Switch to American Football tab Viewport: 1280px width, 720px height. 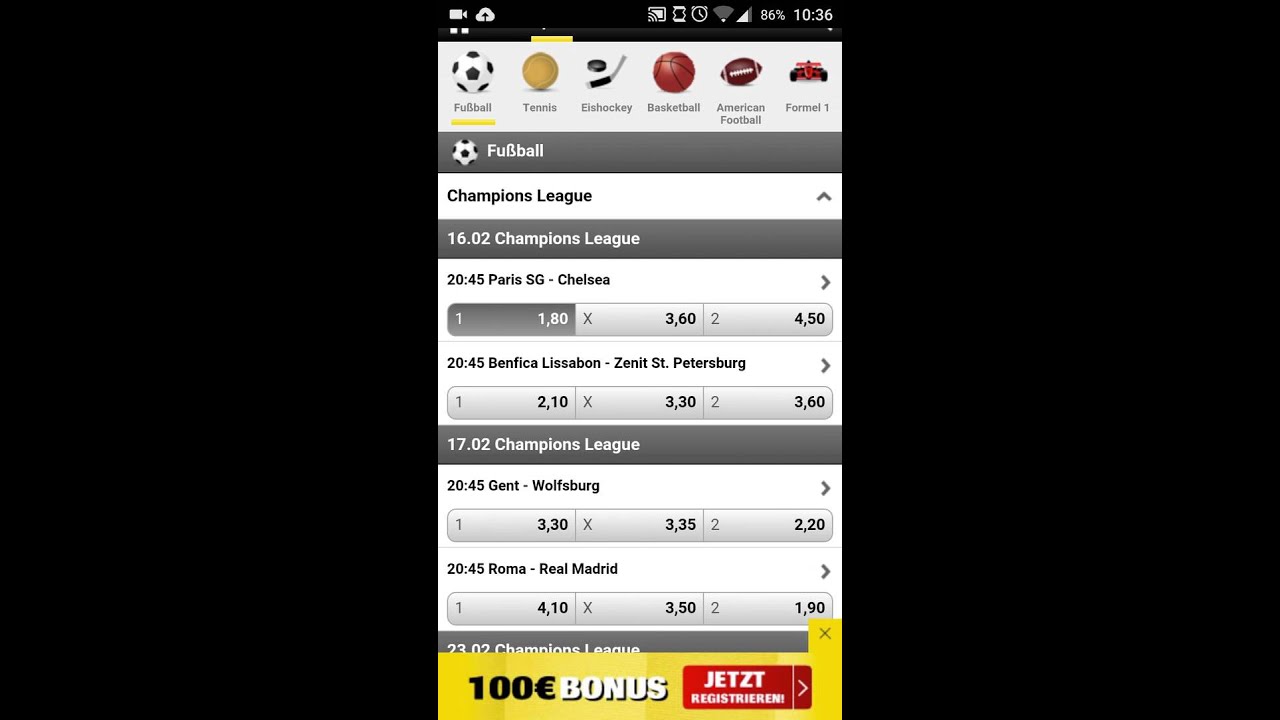740,88
